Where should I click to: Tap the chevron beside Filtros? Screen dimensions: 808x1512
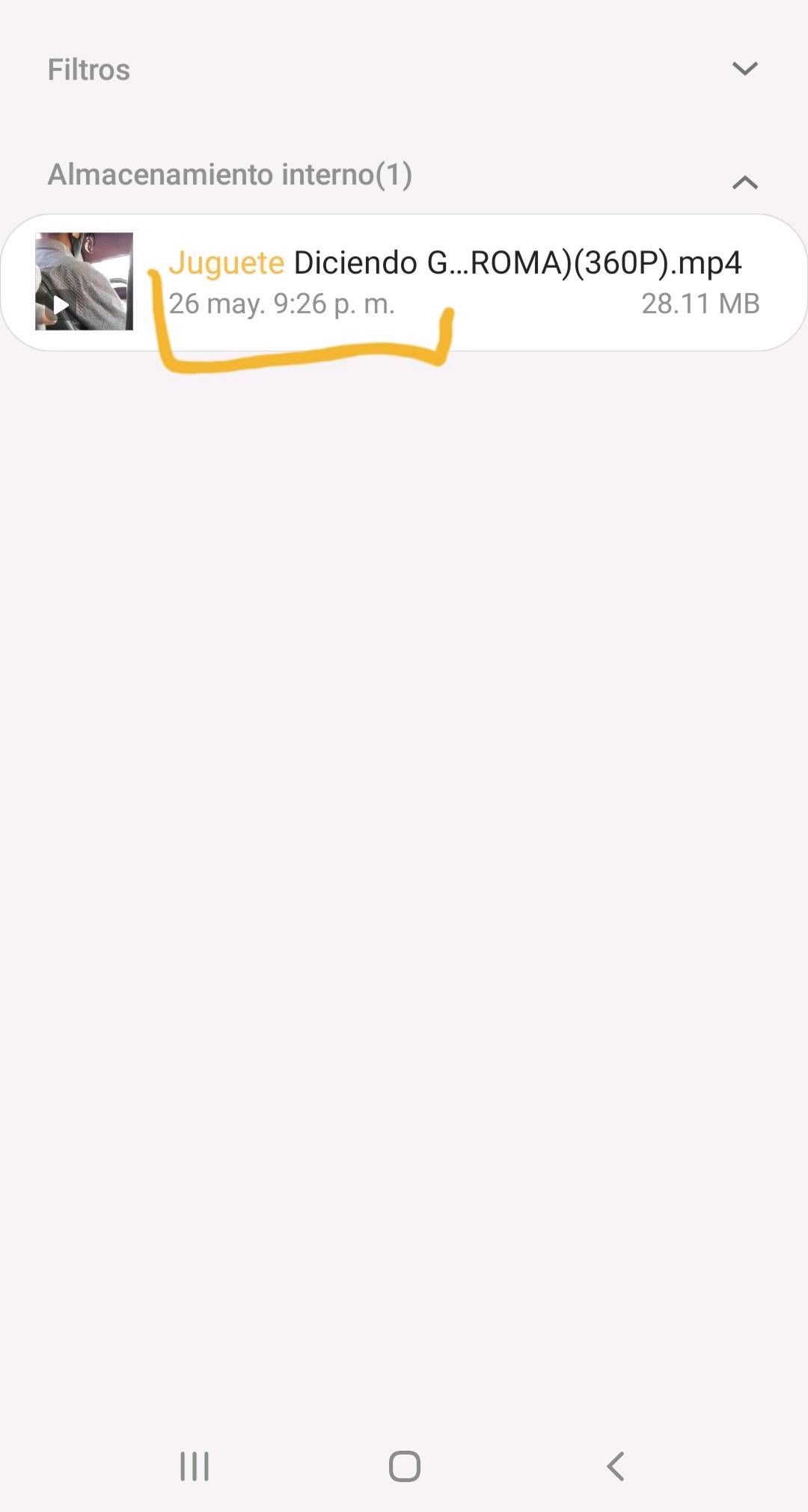click(743, 70)
